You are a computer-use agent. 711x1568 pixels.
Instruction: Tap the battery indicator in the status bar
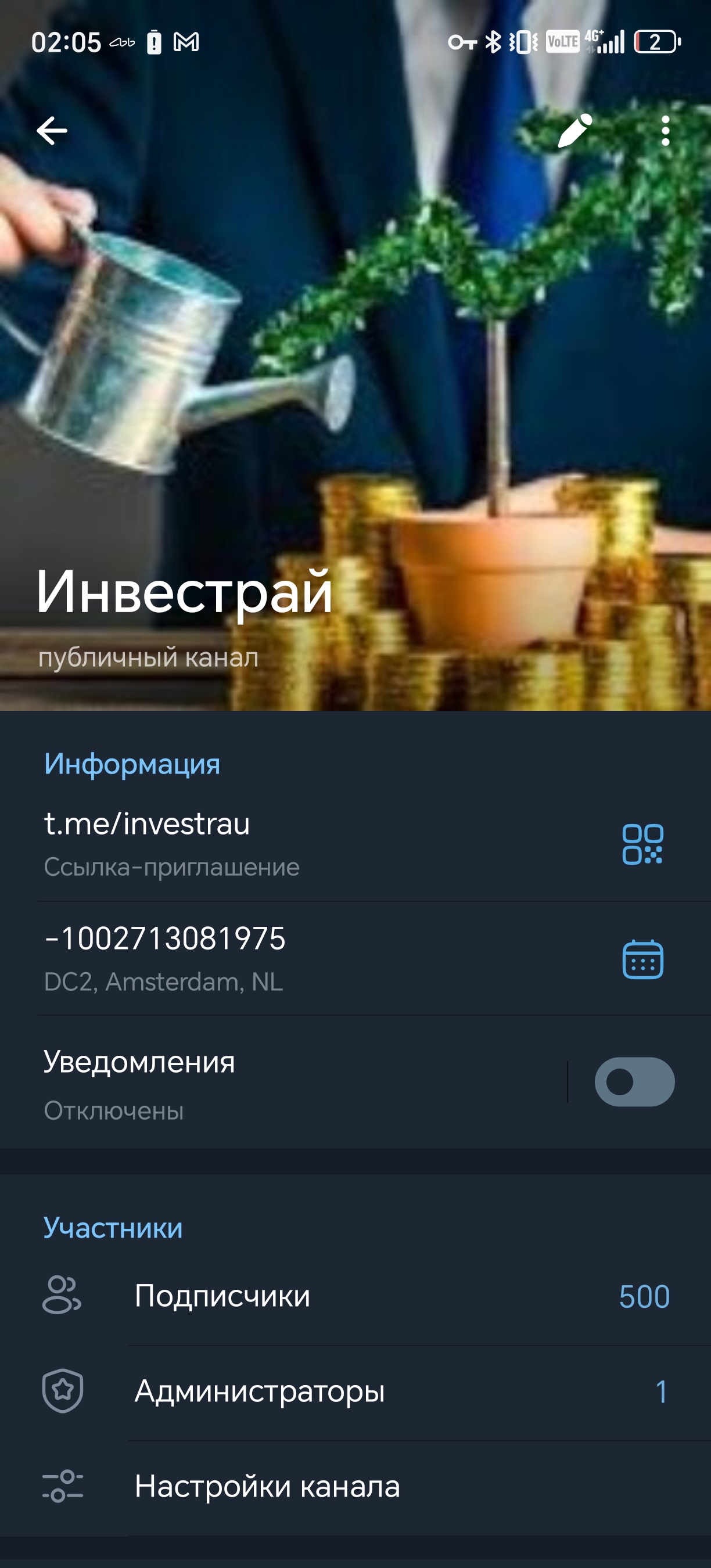[x=656, y=41]
